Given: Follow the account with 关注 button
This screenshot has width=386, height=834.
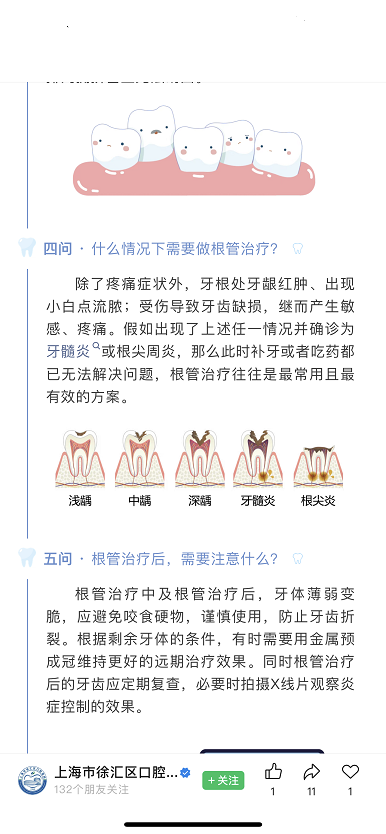Looking at the screenshot, I should [x=223, y=780].
